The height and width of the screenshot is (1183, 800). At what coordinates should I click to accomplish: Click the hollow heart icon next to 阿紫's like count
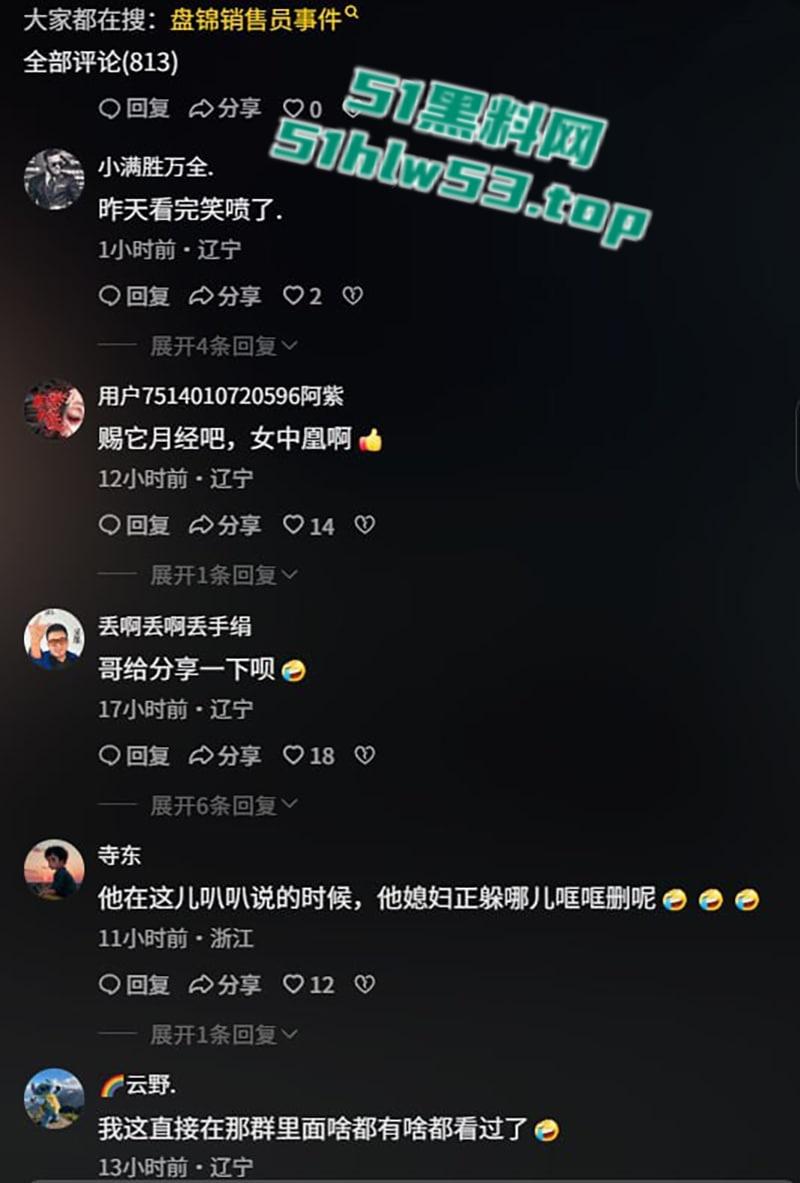[x=367, y=525]
